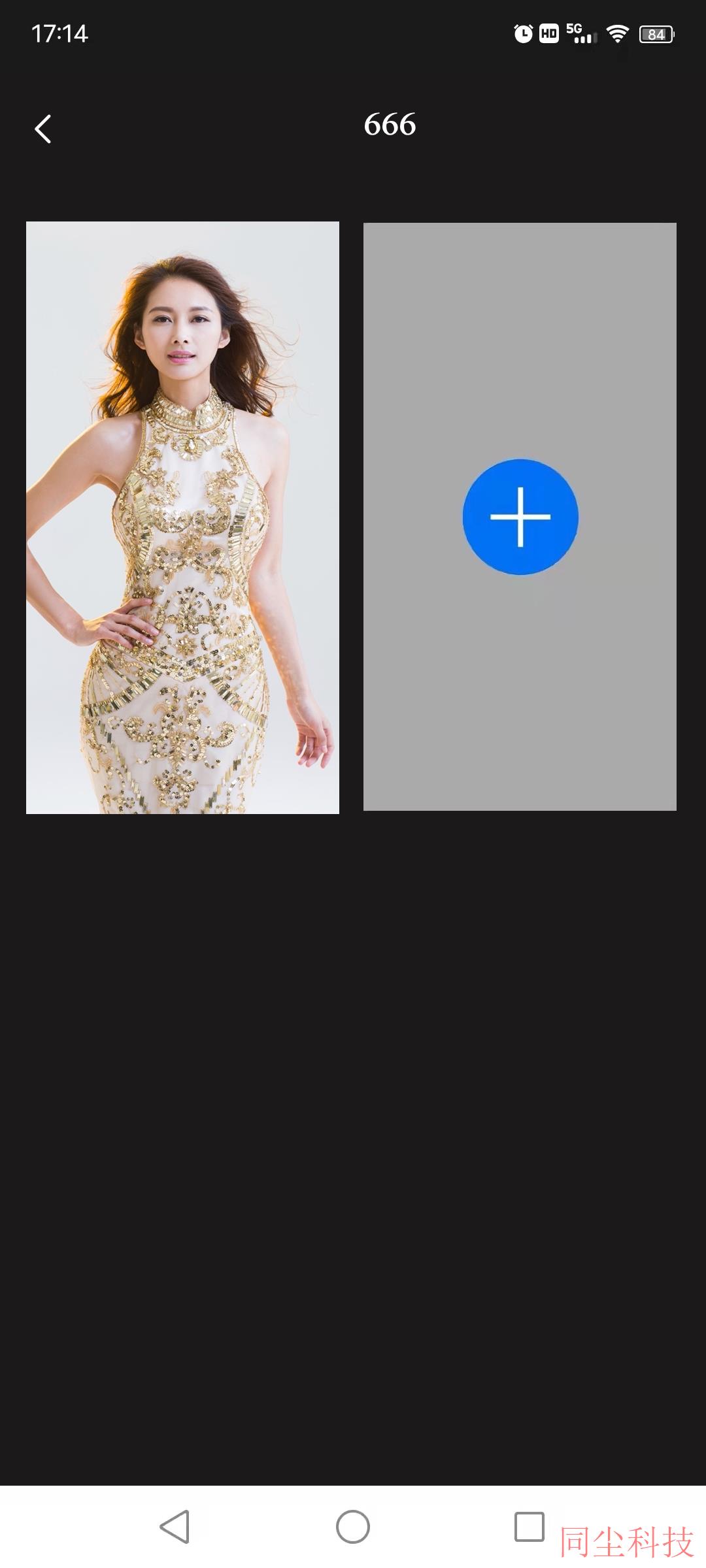Add a new photo with the plus button
Screen dimensions: 706x1568
520,517
